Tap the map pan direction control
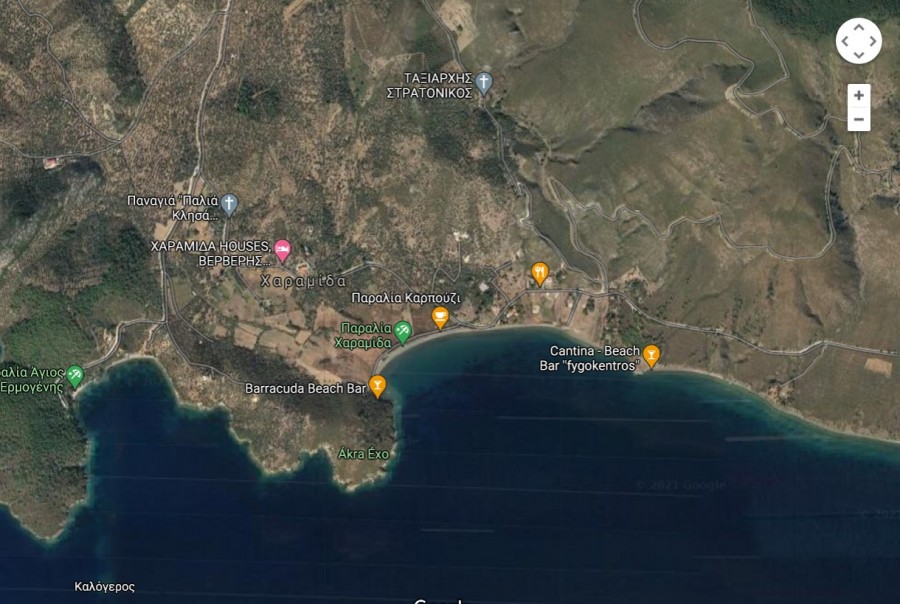The width and height of the screenshot is (900, 604). [x=858, y=41]
